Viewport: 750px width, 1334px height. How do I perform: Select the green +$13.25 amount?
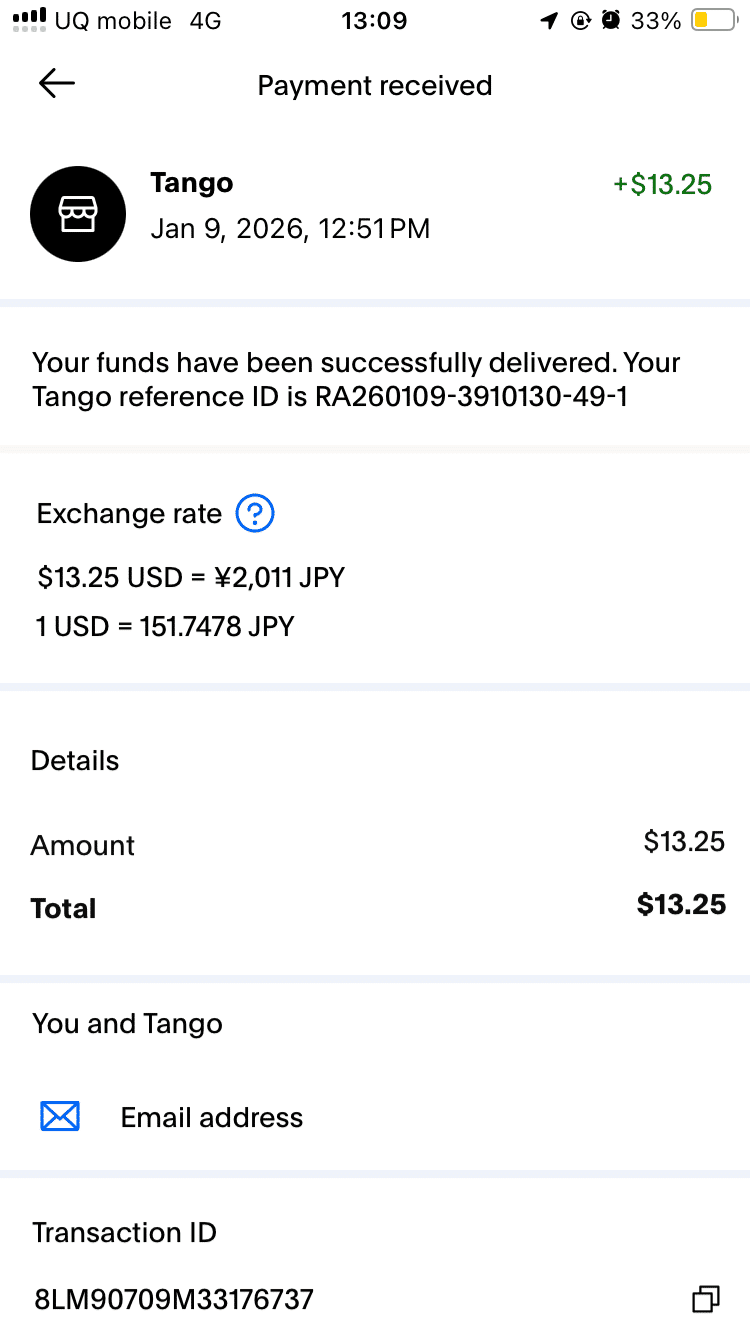pos(662,184)
